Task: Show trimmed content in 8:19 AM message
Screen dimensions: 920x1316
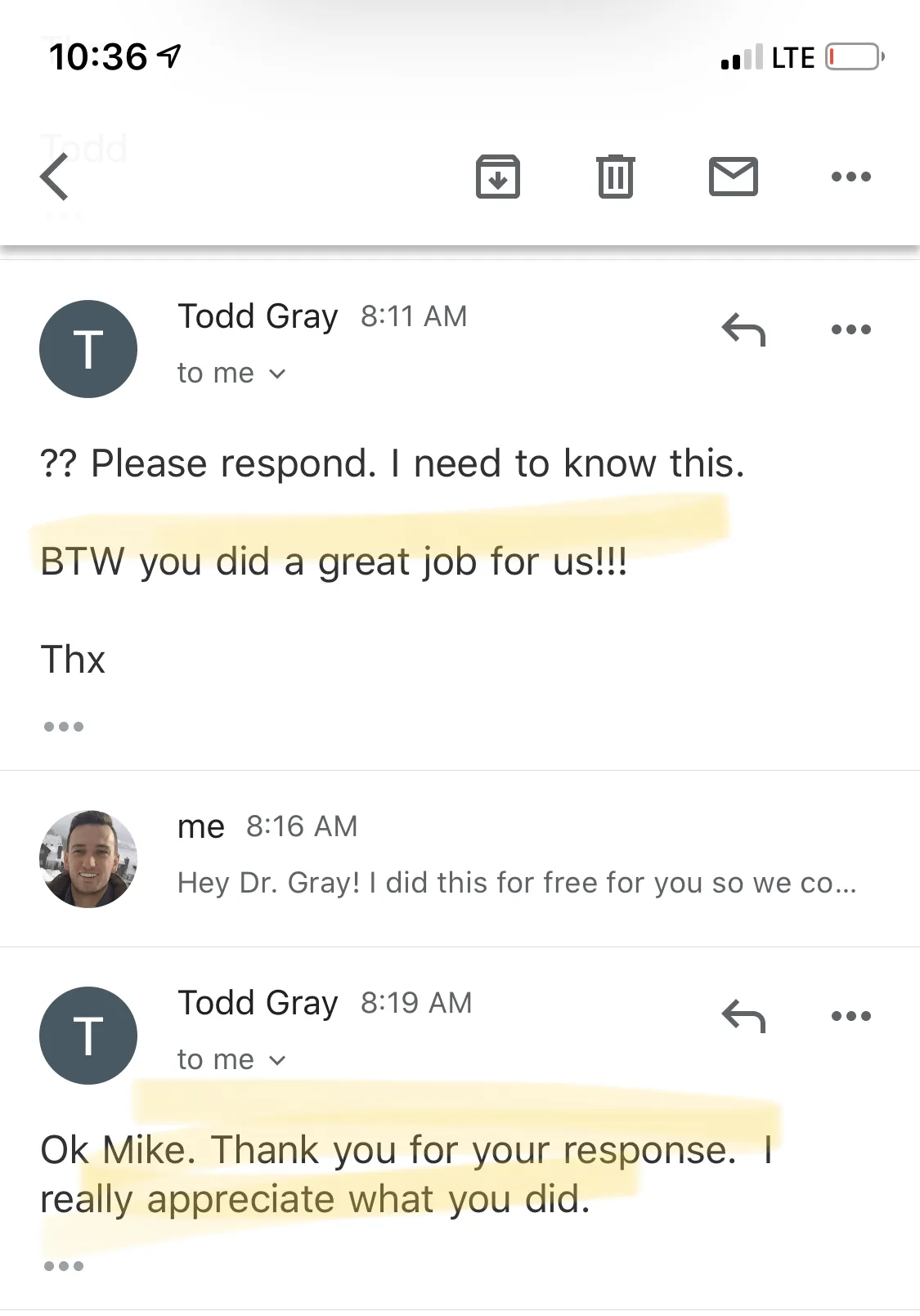Action: [64, 1266]
